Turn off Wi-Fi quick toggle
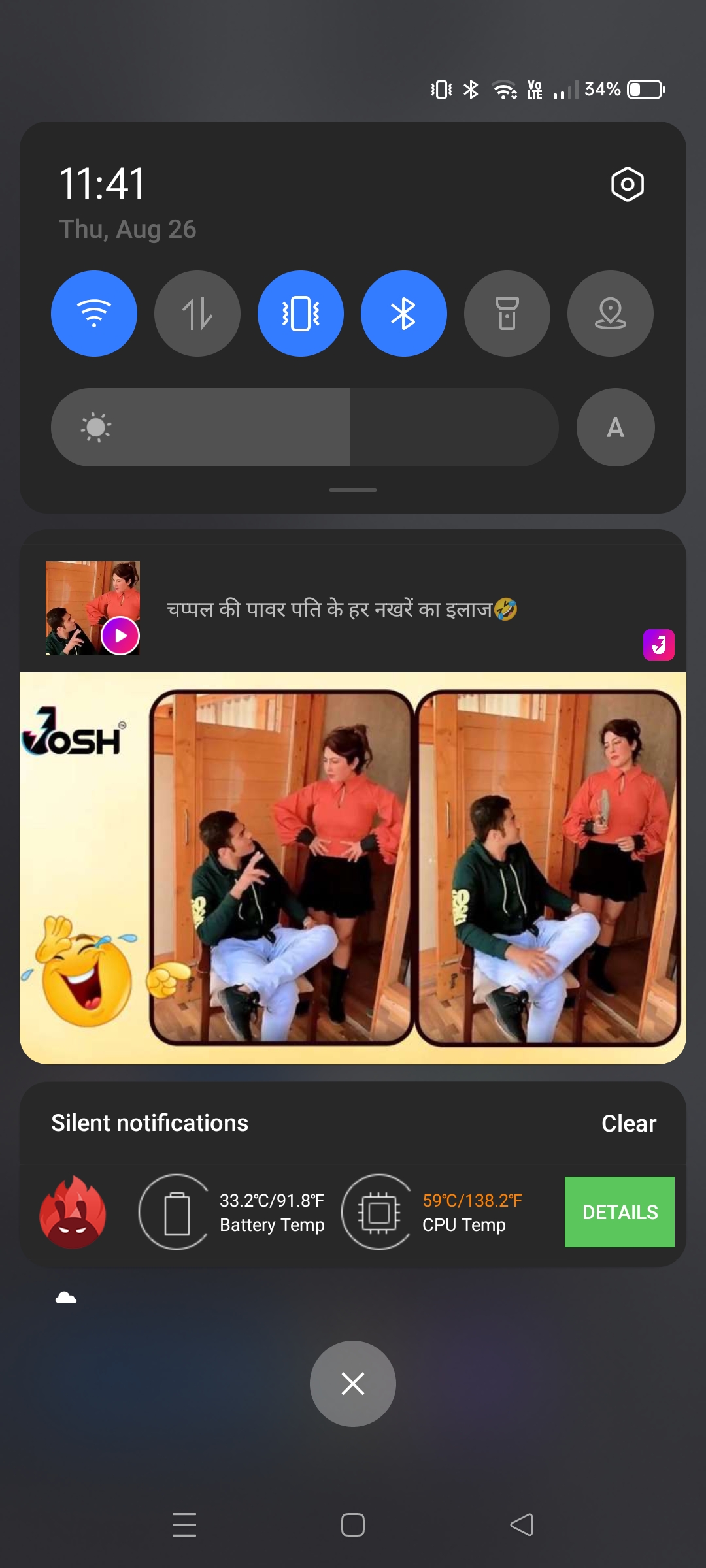706x1568 pixels. [x=94, y=314]
